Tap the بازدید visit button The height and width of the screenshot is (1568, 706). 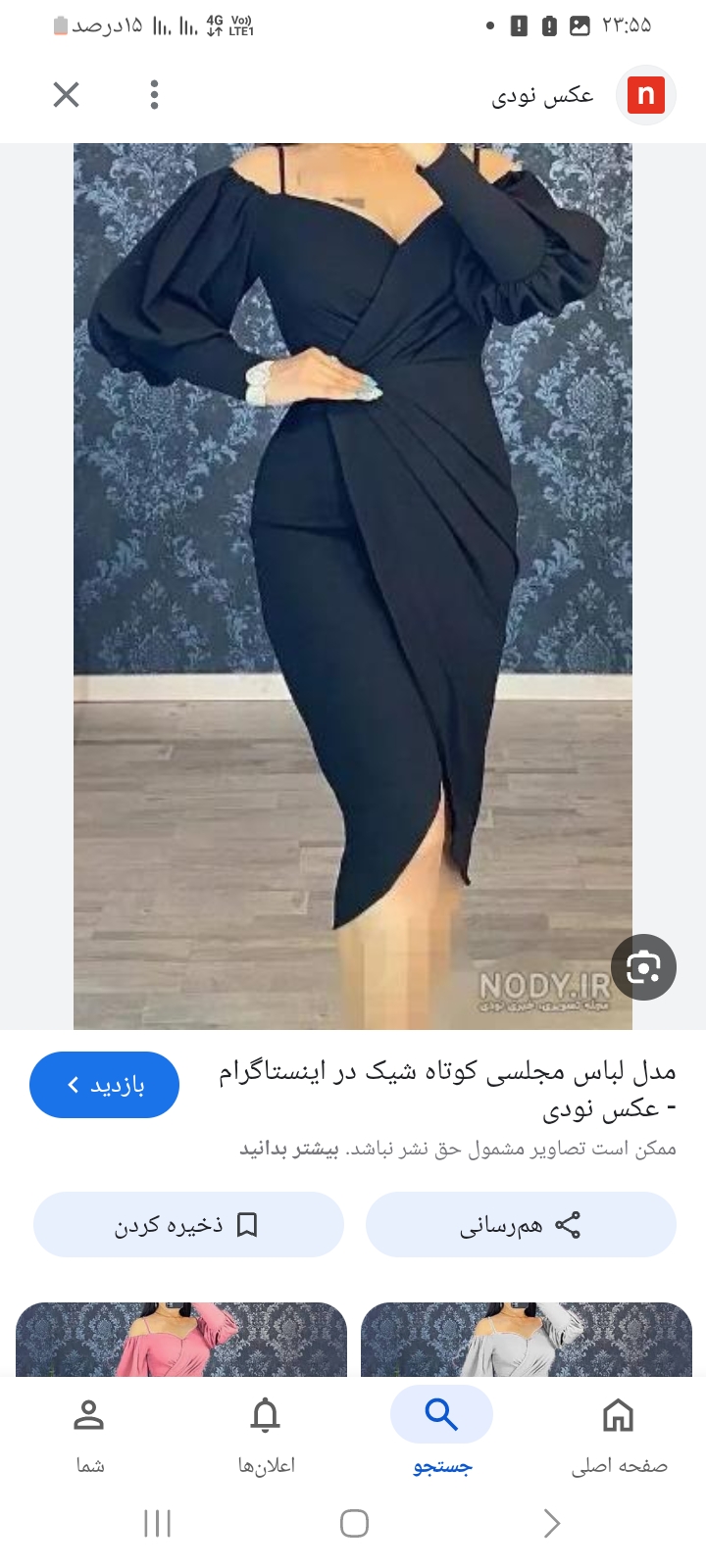(104, 1084)
